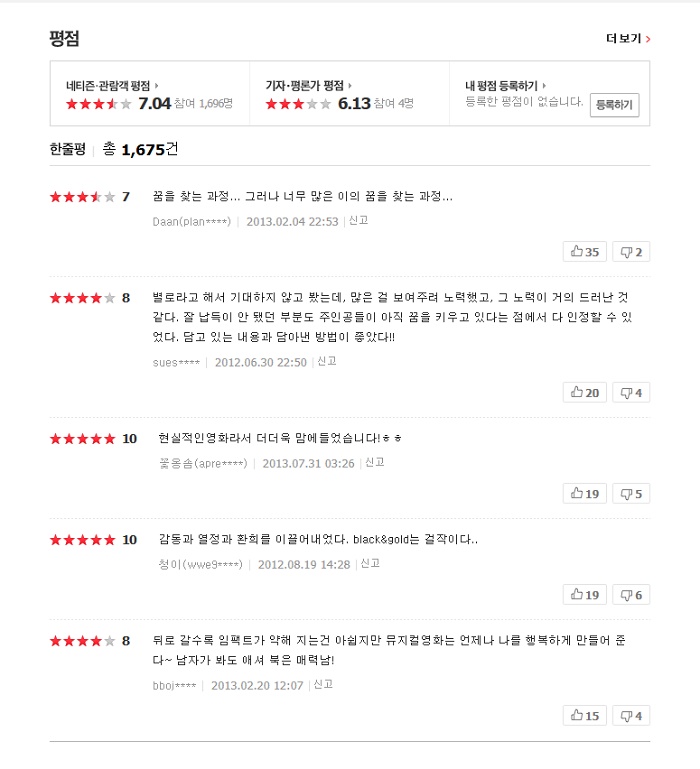Like the review by 청이(wwe9****)
This screenshot has height=769, width=700.
point(585,594)
